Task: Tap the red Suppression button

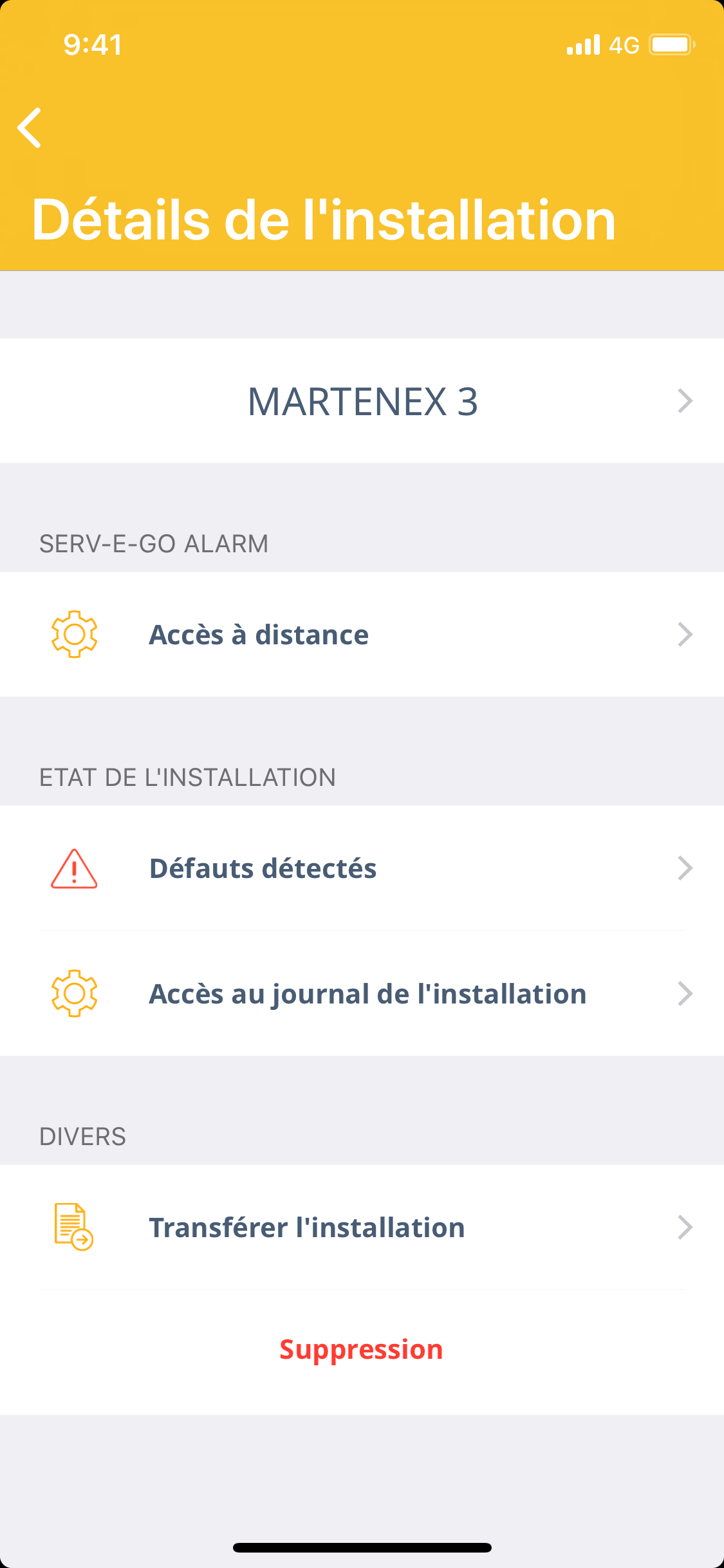Action: 361,1349
